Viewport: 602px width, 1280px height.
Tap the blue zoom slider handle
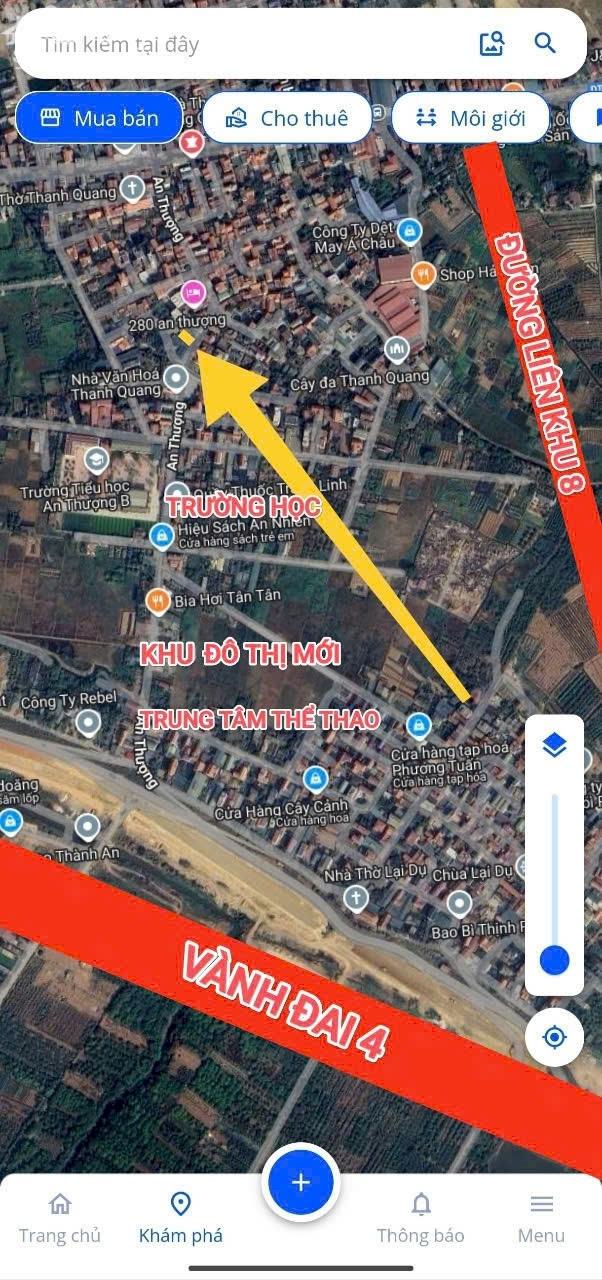point(554,961)
